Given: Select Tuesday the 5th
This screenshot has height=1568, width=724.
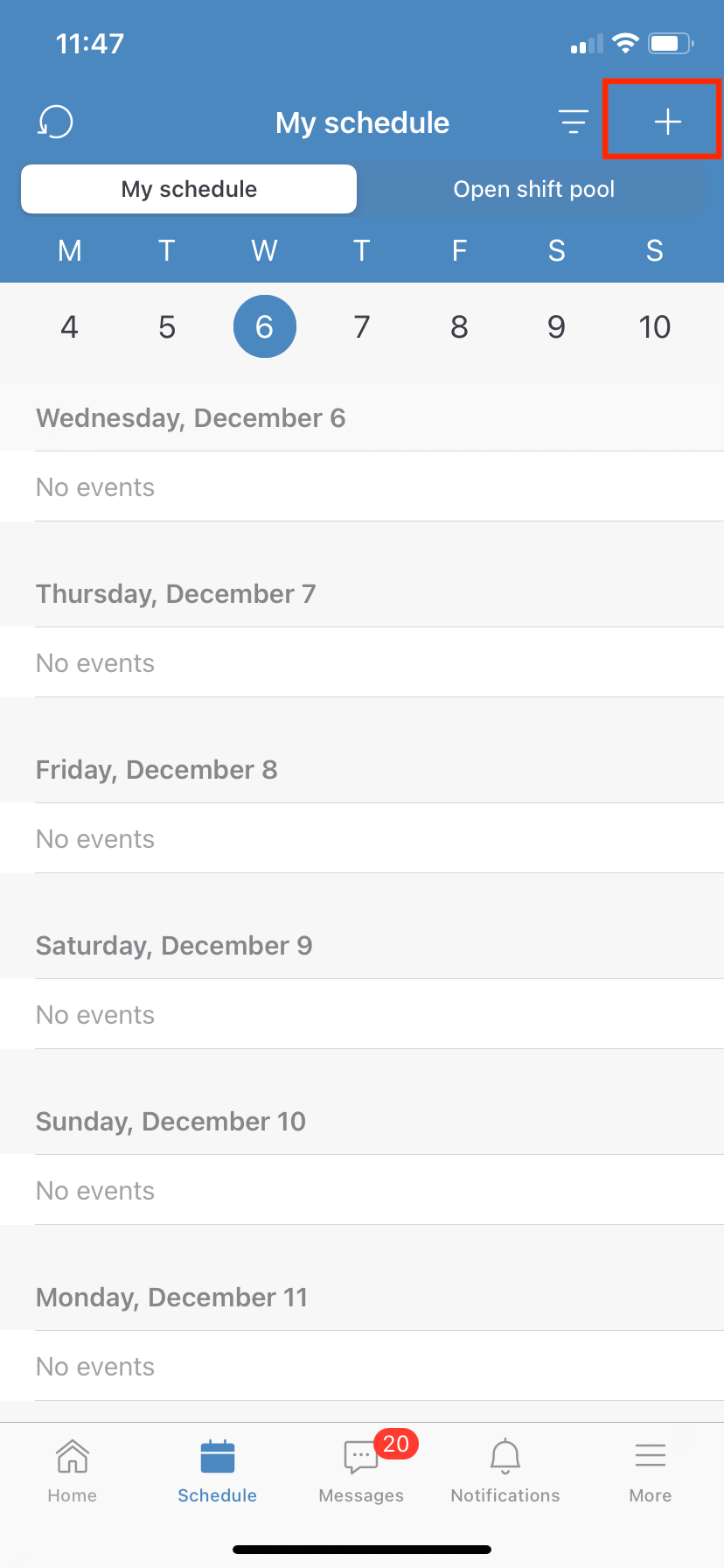Looking at the screenshot, I should pos(167,327).
